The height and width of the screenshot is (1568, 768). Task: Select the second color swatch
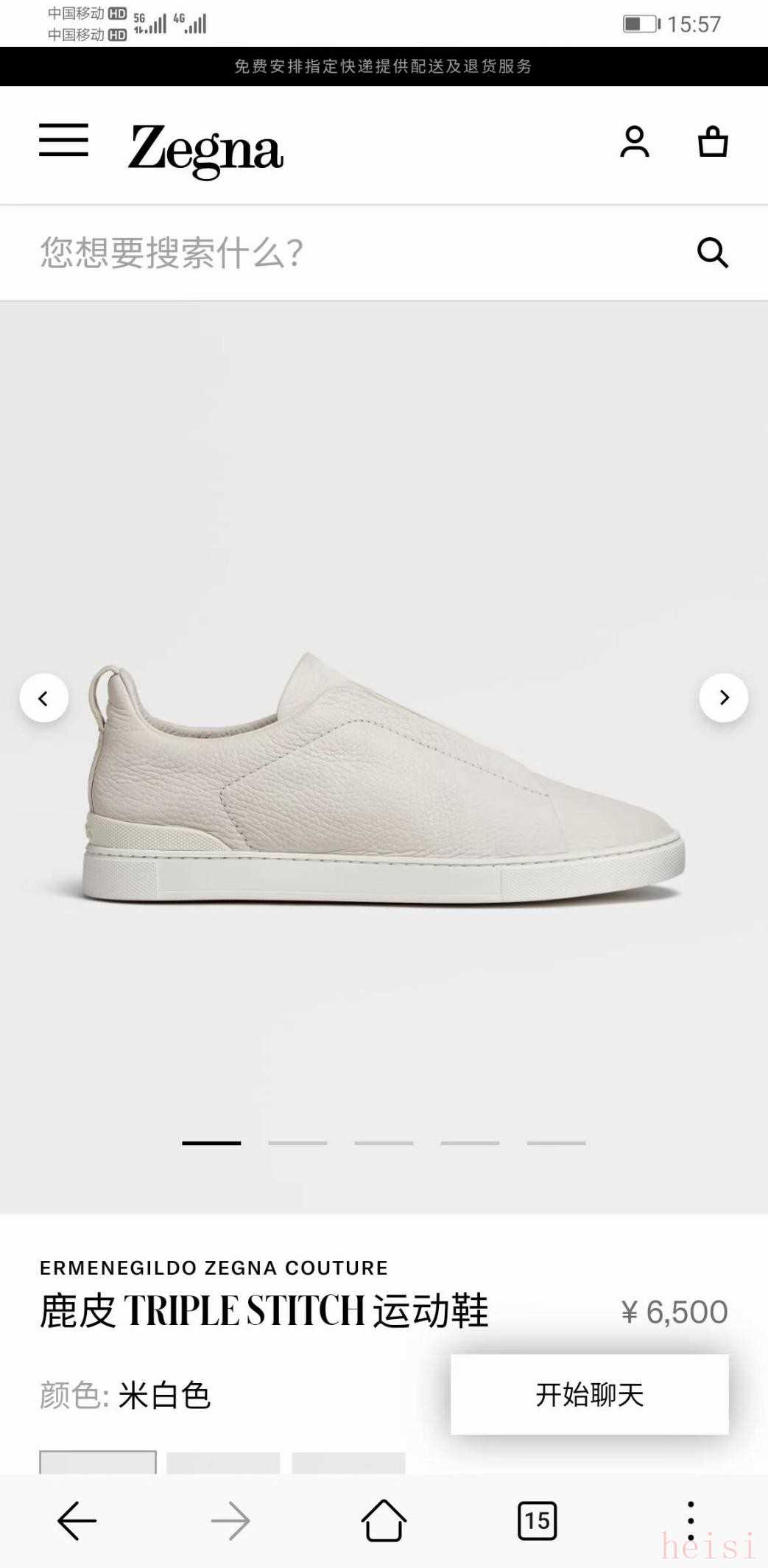223,1463
